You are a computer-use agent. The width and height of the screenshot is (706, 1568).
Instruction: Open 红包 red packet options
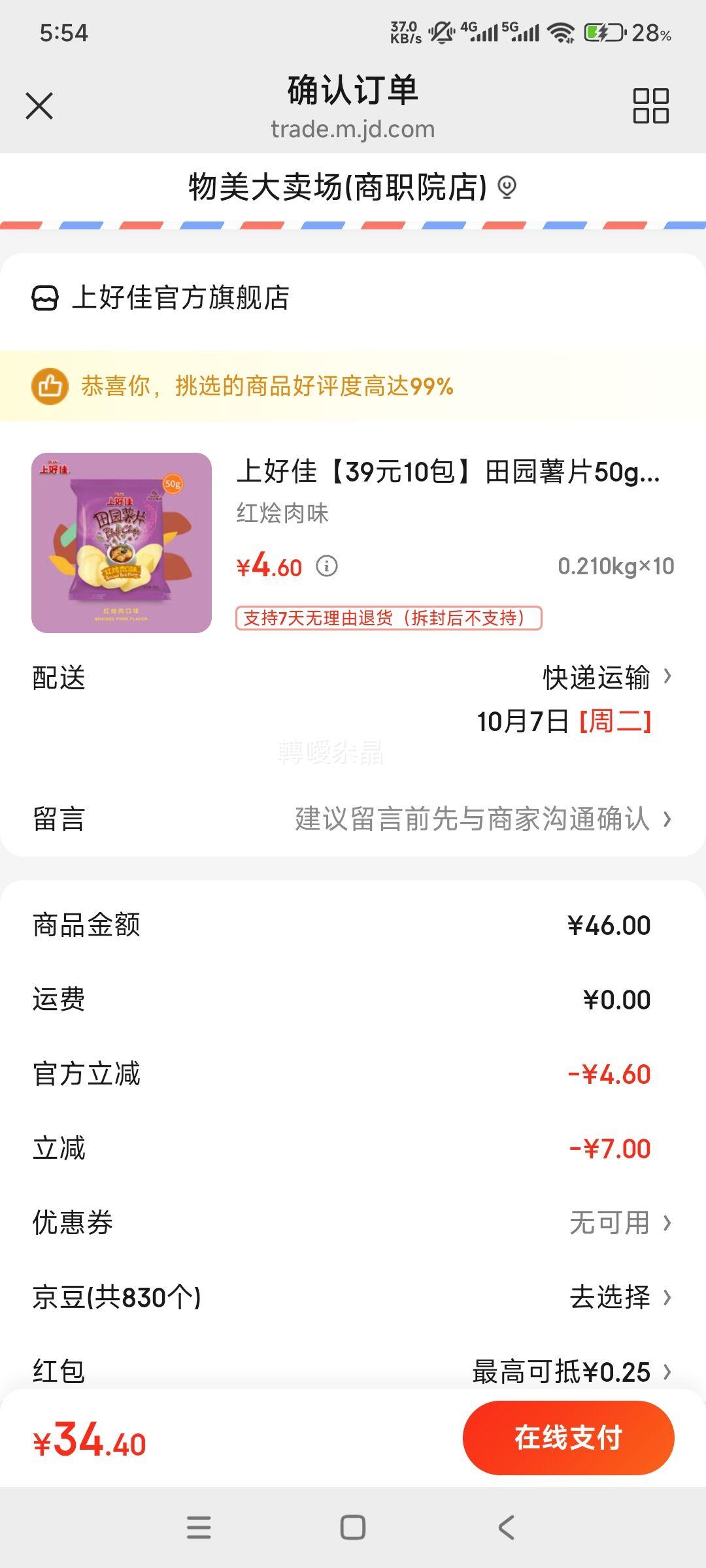pos(569,1371)
